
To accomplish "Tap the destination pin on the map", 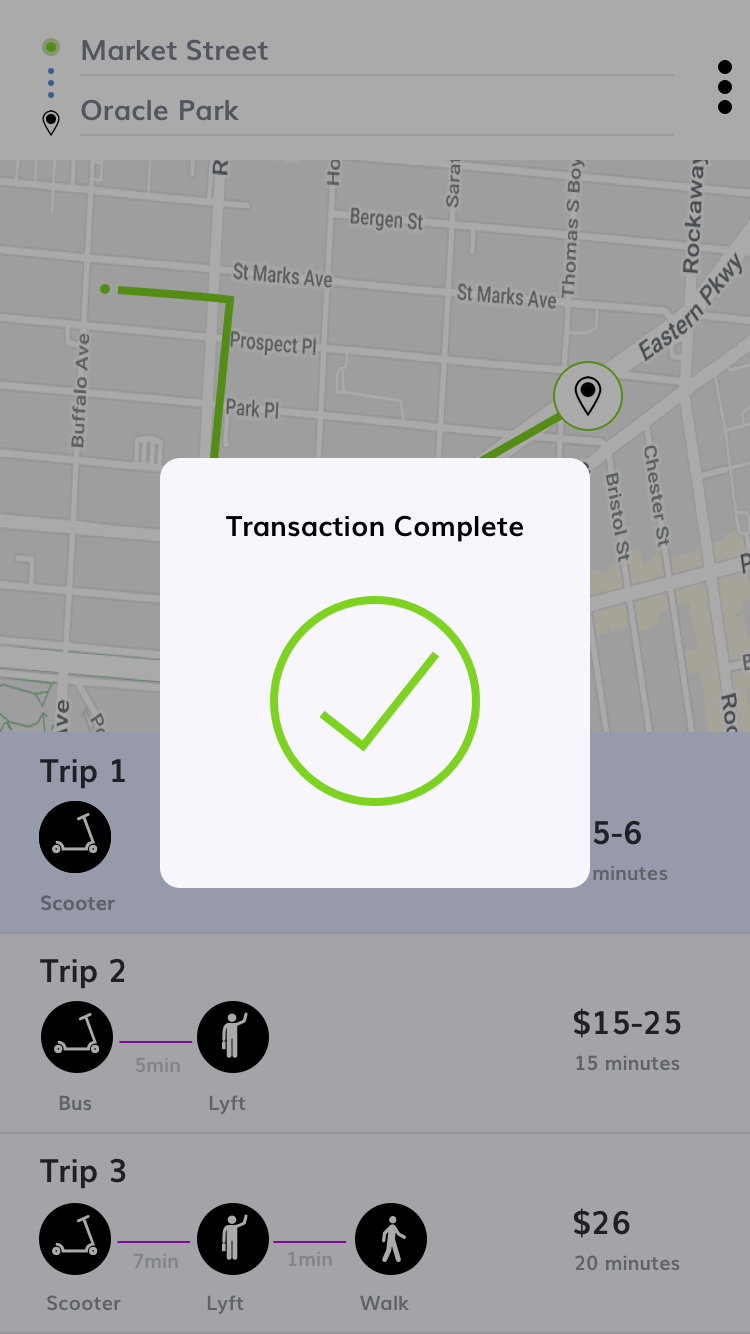I will tap(588, 396).
